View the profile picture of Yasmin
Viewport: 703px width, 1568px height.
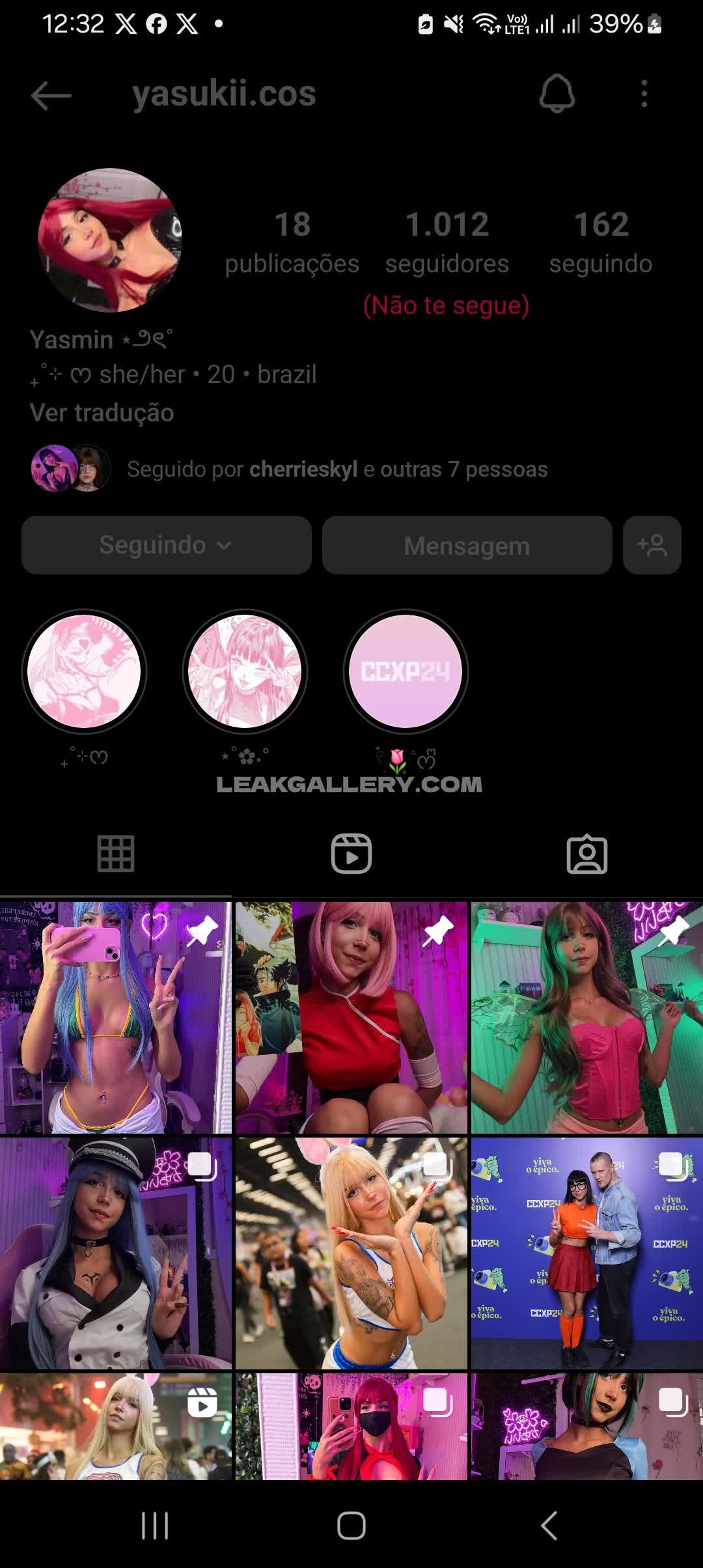(x=110, y=240)
